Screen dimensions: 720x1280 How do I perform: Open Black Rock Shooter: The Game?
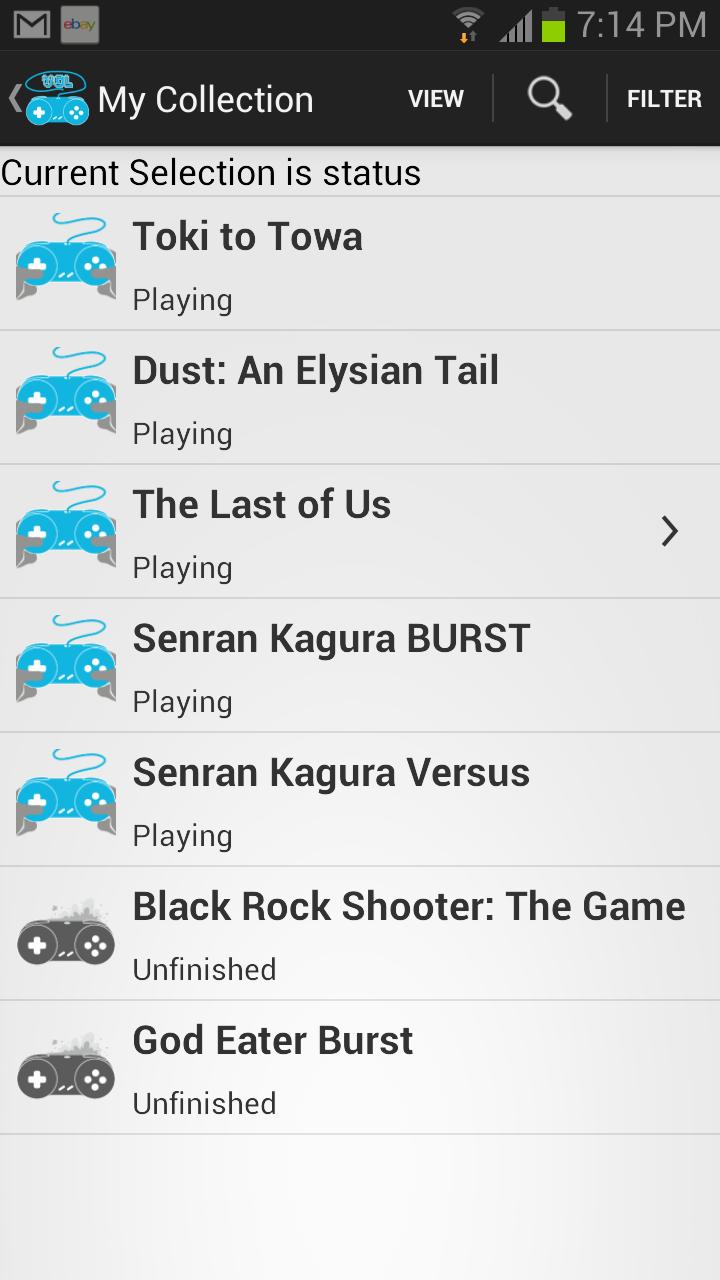coord(360,934)
